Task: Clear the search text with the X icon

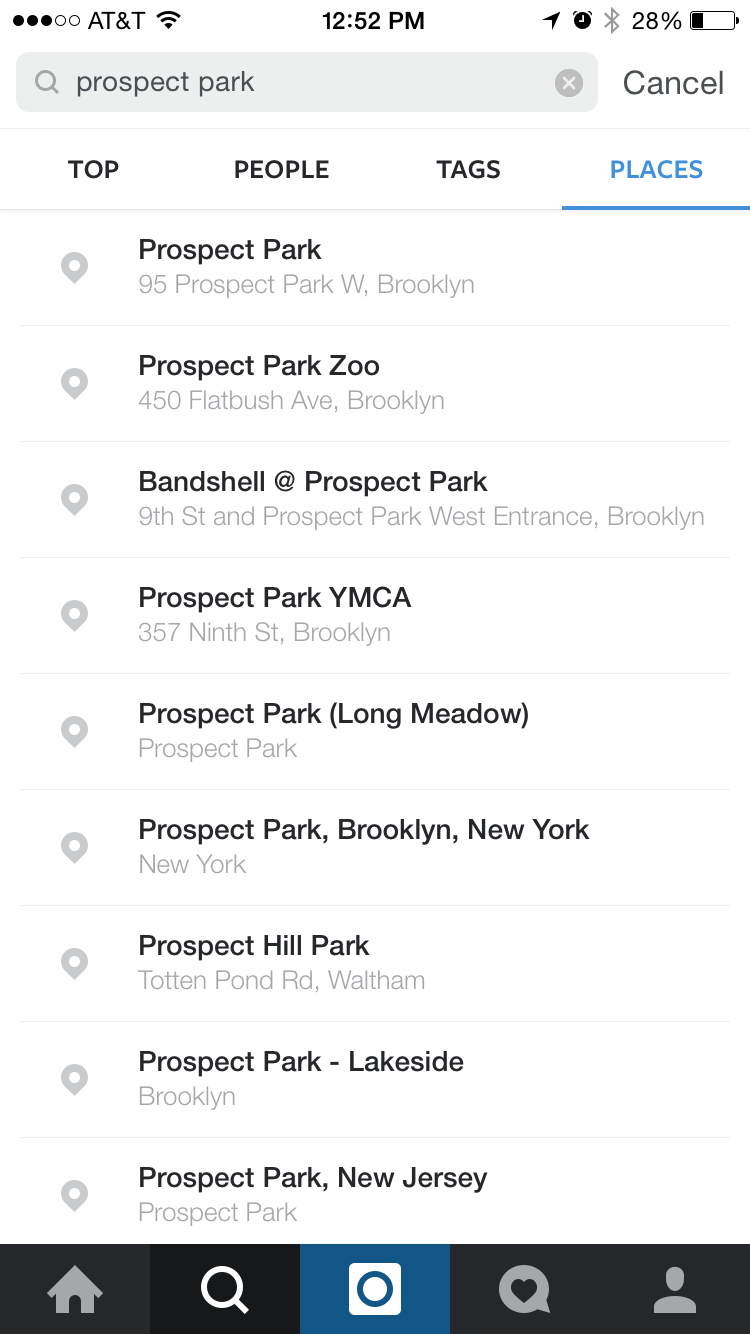Action: tap(568, 83)
